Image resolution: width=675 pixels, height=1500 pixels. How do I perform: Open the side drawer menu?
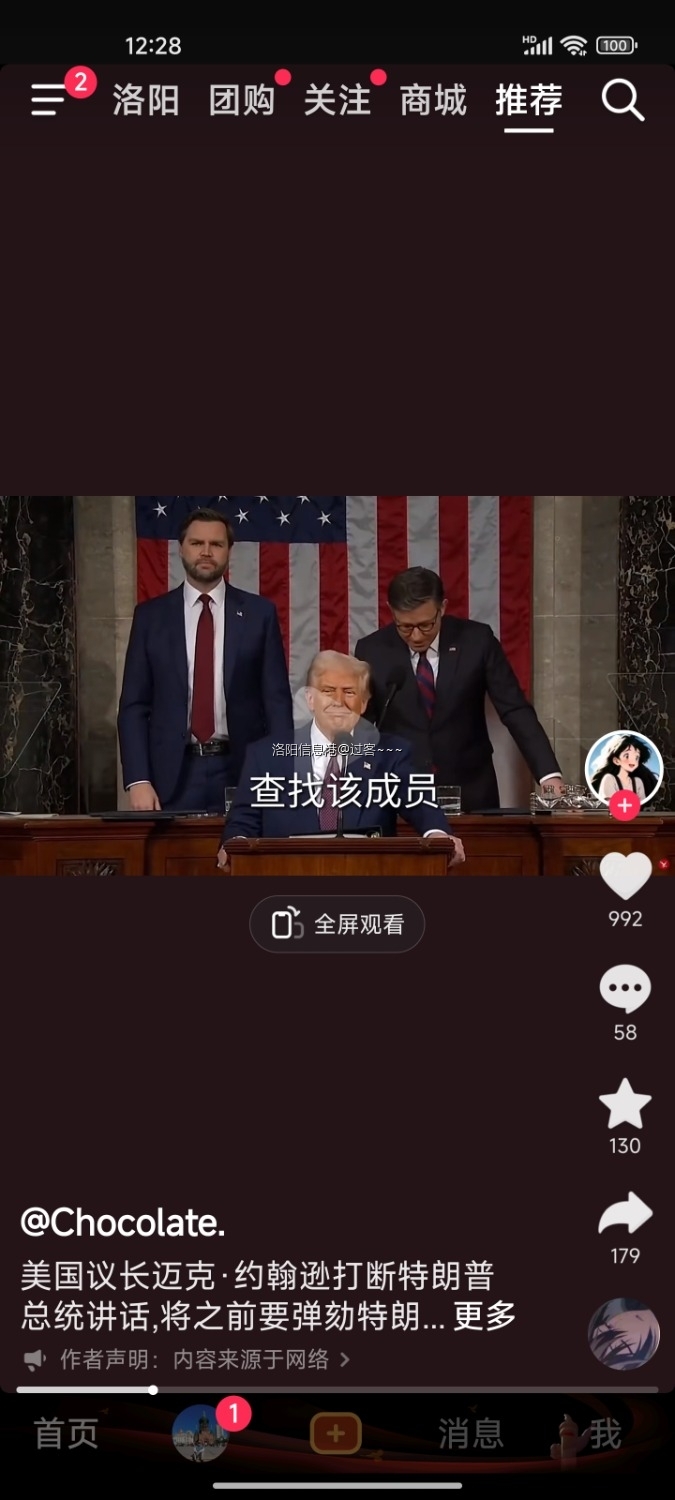pos(49,100)
